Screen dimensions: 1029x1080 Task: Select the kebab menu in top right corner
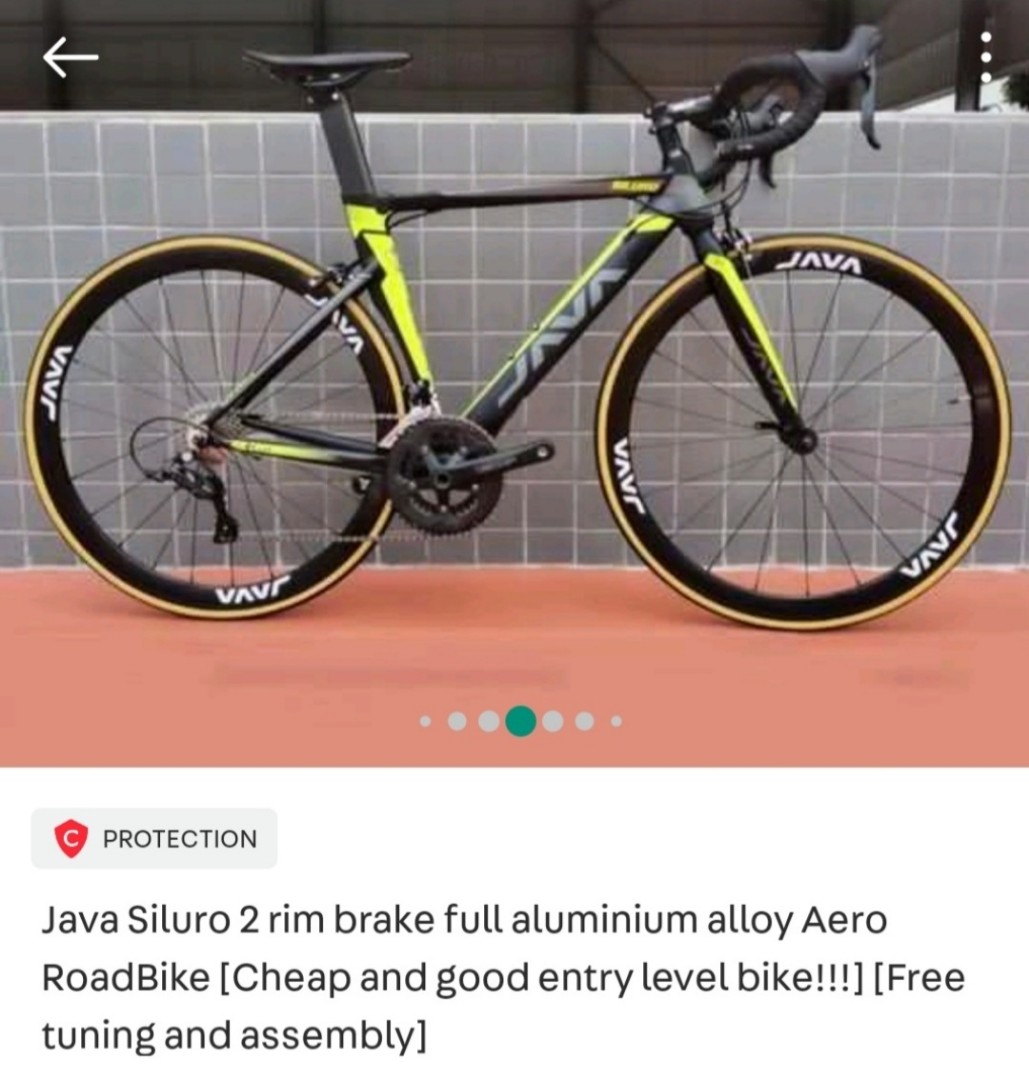[988, 57]
